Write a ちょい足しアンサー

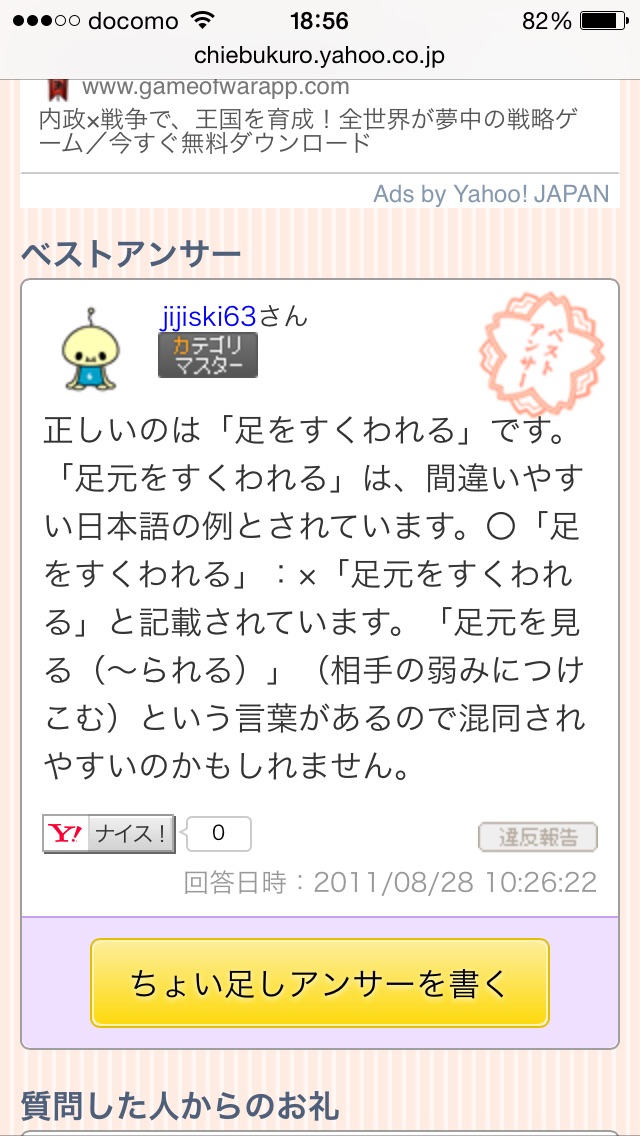320,983
